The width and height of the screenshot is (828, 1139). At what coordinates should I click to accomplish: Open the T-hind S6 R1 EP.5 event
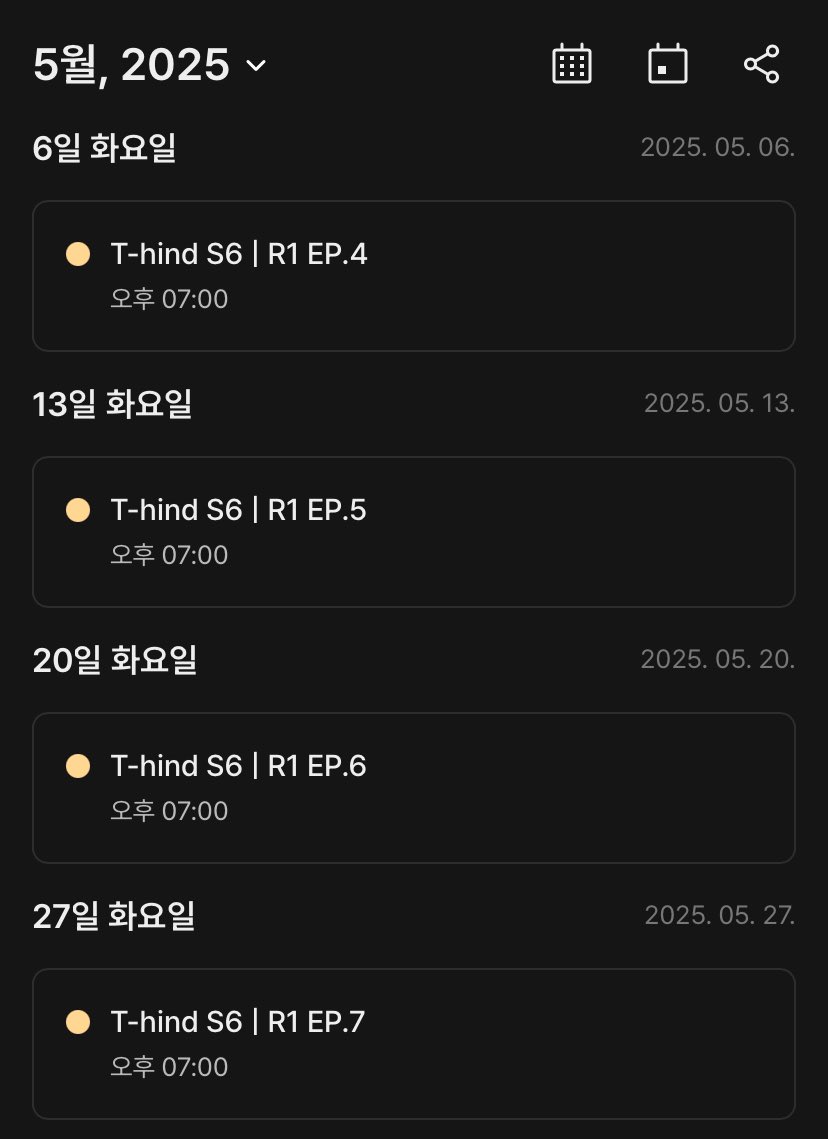(x=413, y=531)
